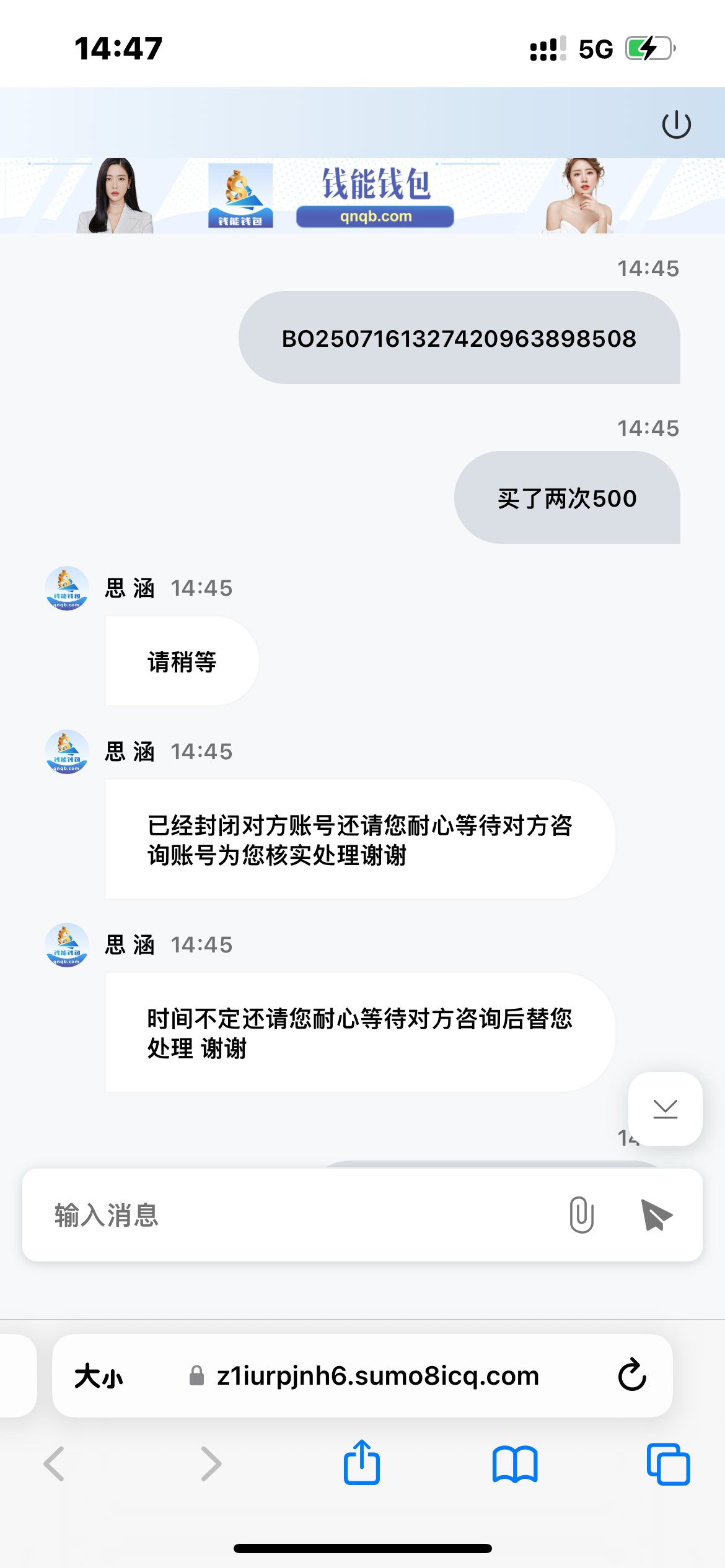Open the 大小 page settings menu
Image resolution: width=725 pixels, height=1568 pixels.
tap(99, 1376)
